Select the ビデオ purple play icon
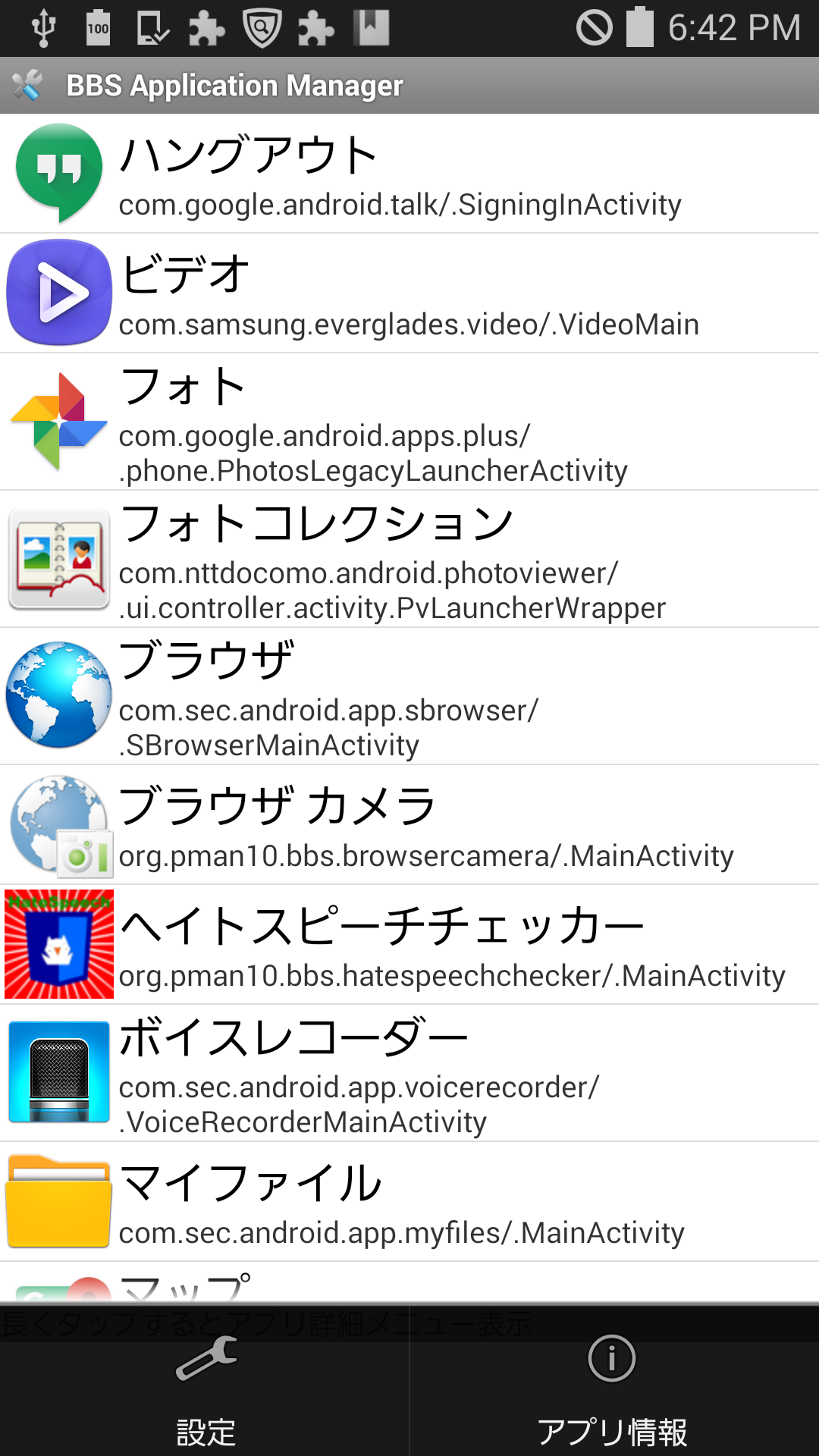The width and height of the screenshot is (819, 1456). pyautogui.click(x=58, y=293)
